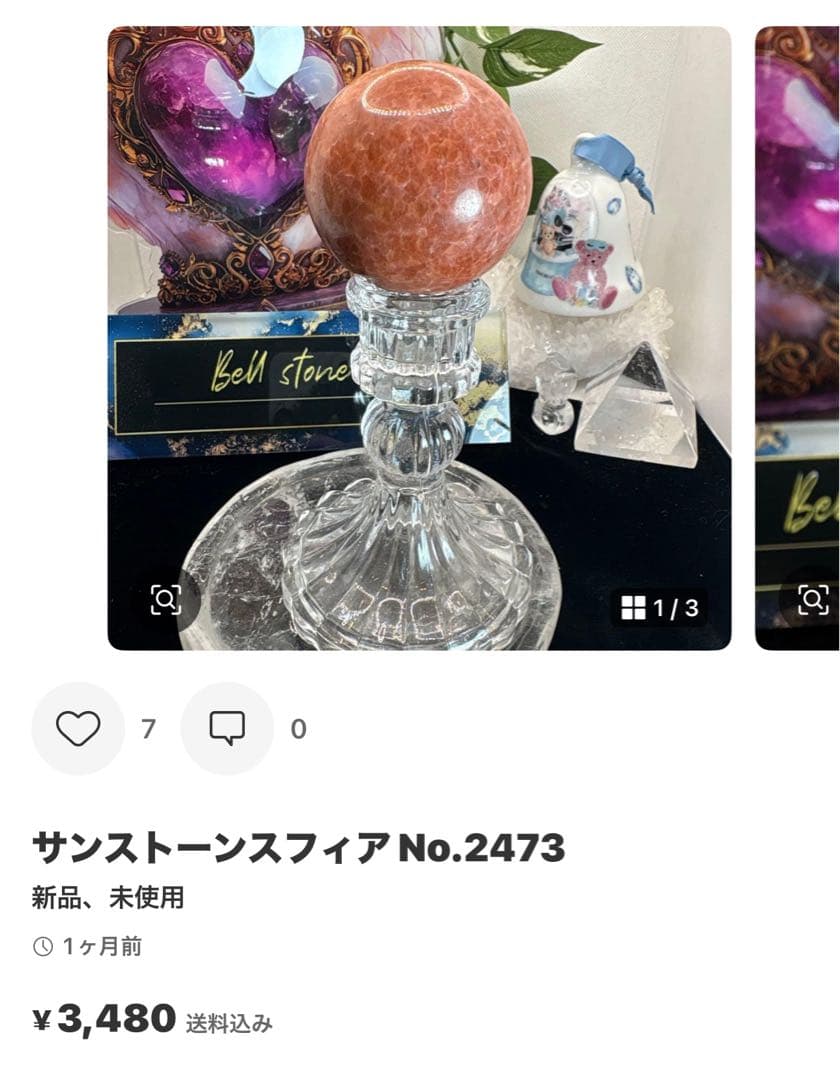Open the listing titled サンストーンスフィア No.2473
The image size is (840, 1080).
point(300,846)
